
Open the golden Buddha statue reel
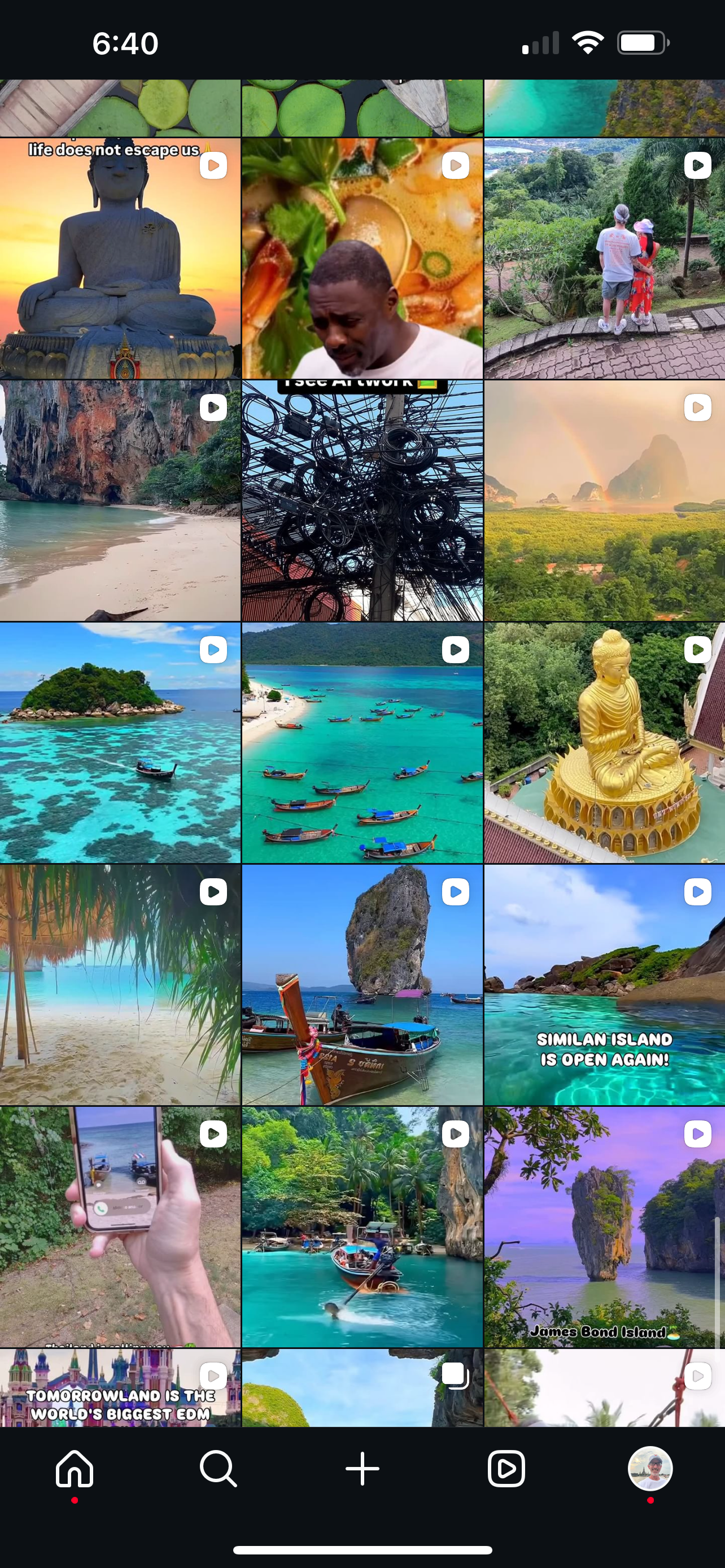tap(604, 742)
